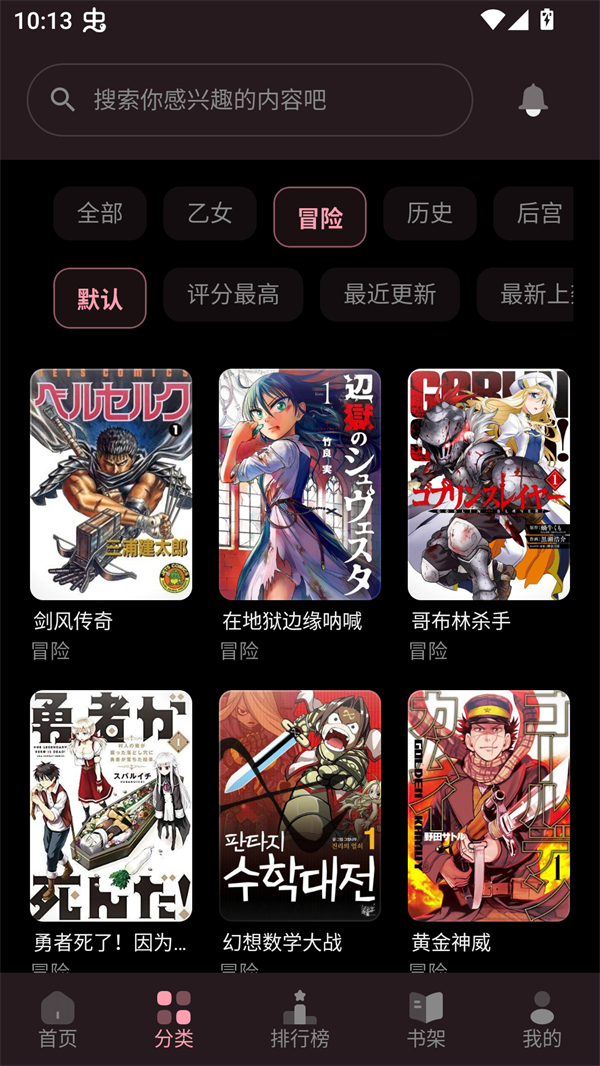Screen dimensions: 600x1066
Task: Select the 默认 sort option
Action: pos(100,298)
